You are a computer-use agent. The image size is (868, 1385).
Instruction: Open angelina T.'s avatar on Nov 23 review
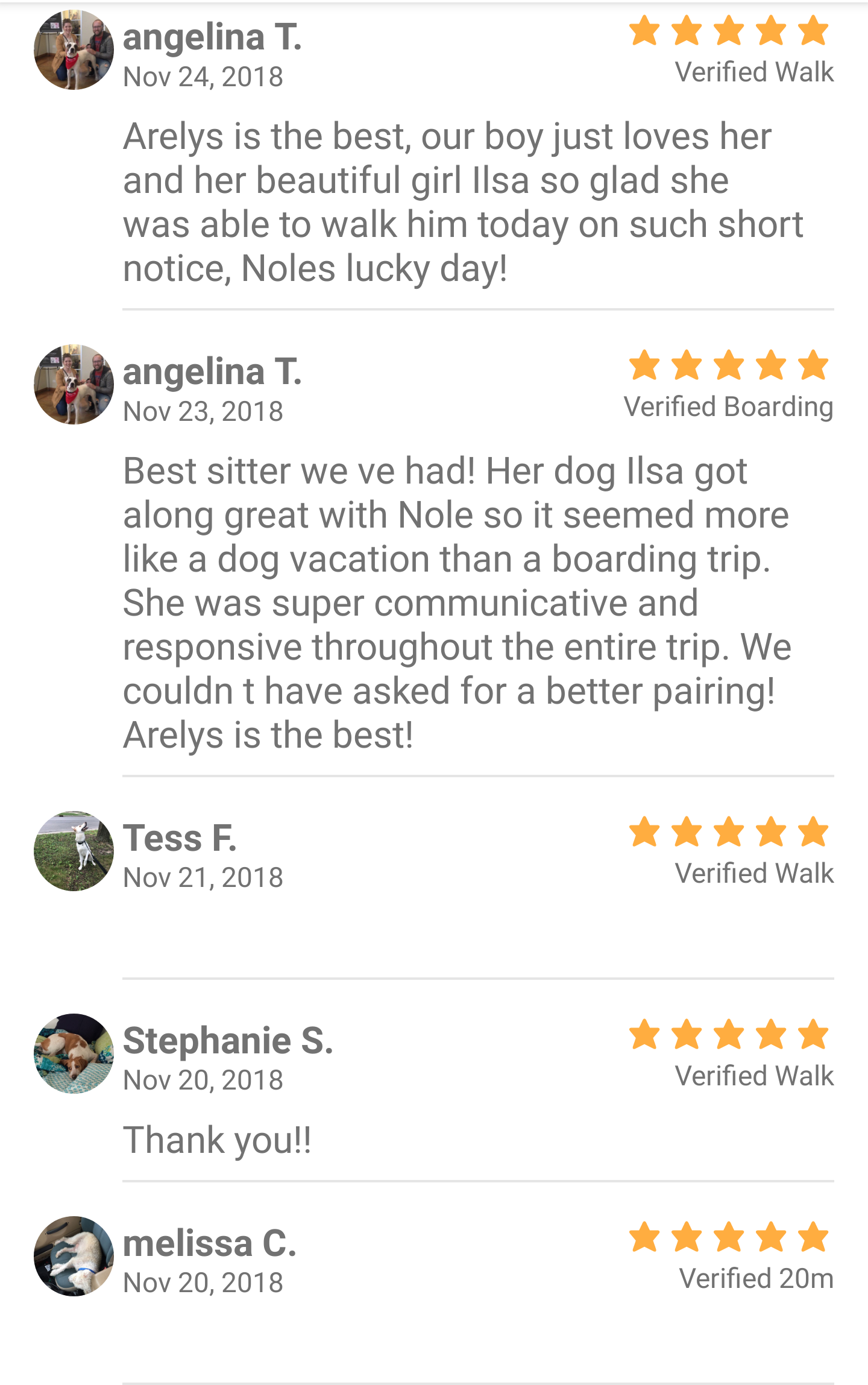(74, 385)
